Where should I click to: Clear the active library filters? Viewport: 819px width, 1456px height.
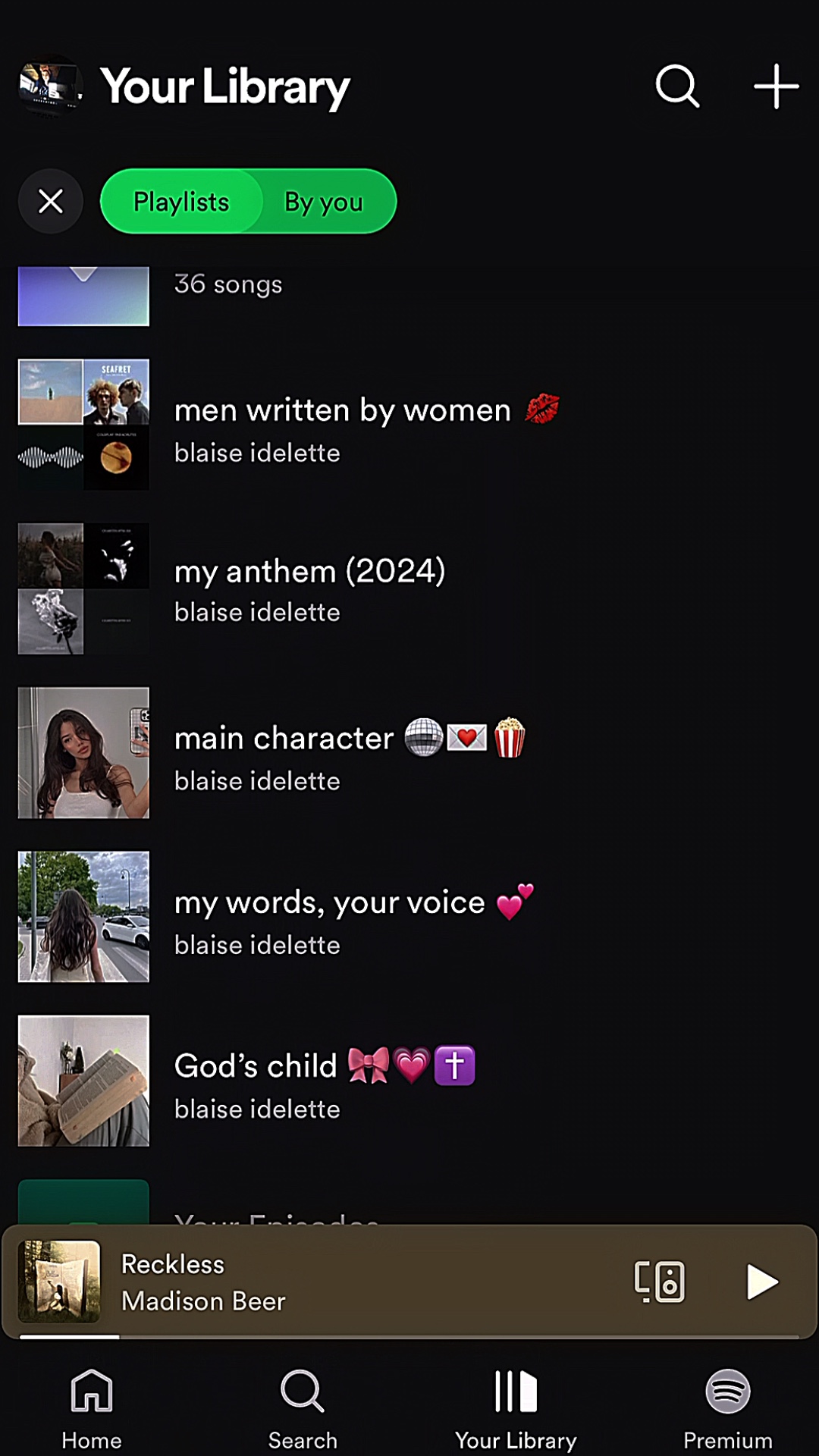coord(51,201)
